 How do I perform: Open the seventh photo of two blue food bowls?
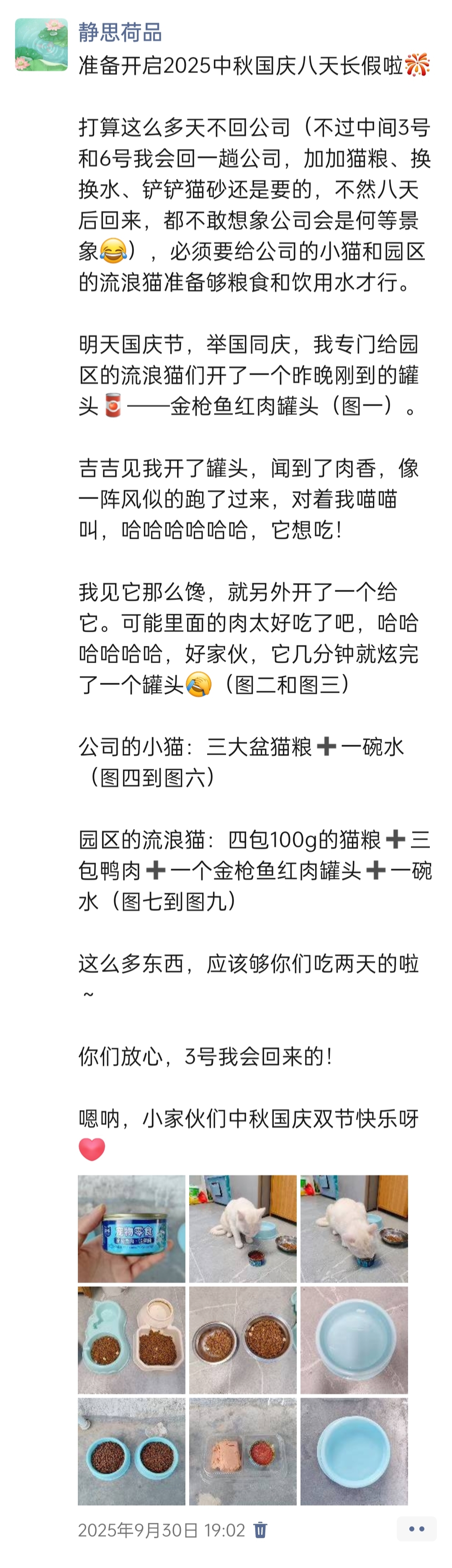[x=131, y=1451]
